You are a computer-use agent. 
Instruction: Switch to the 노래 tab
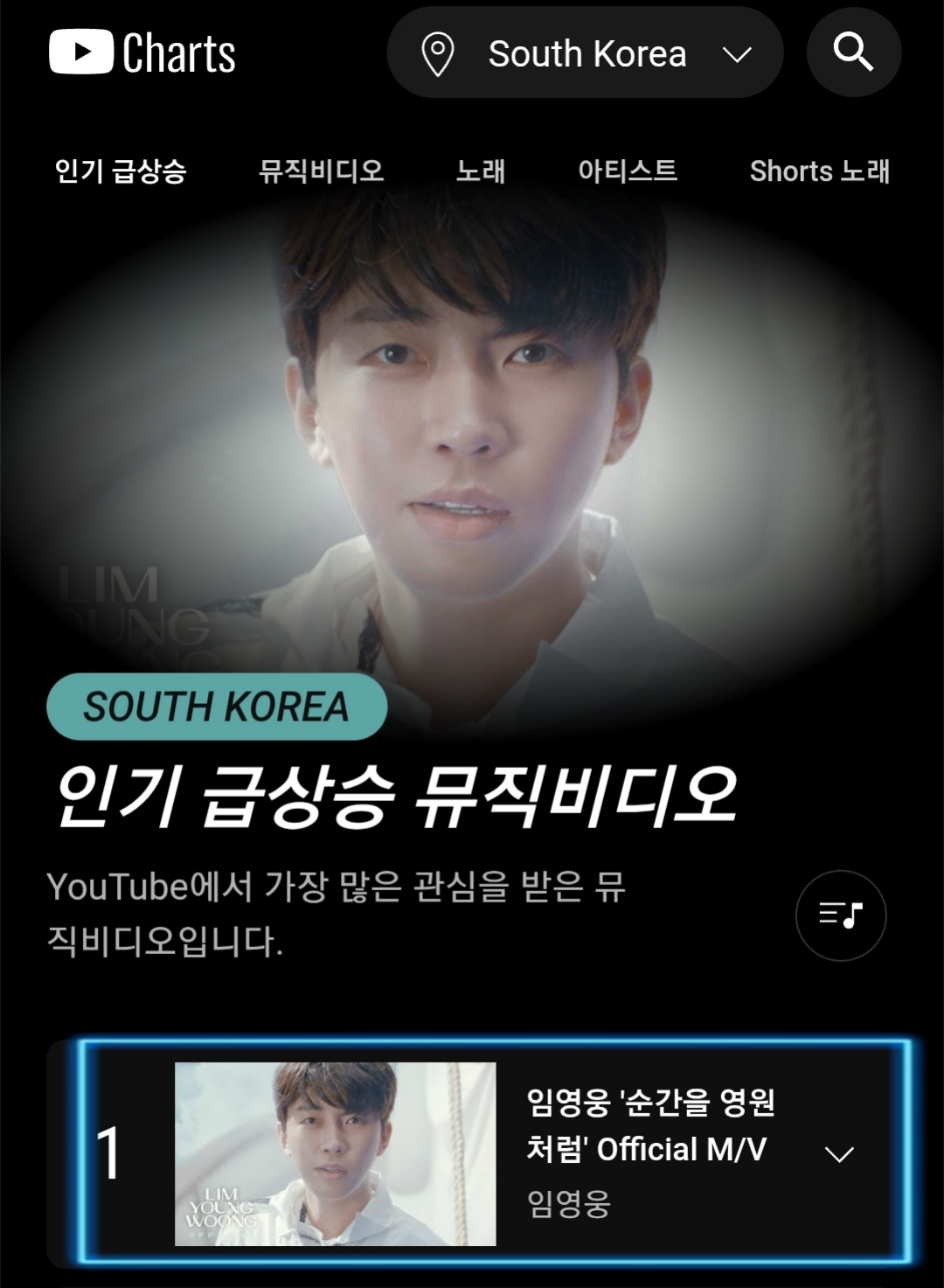(x=481, y=171)
